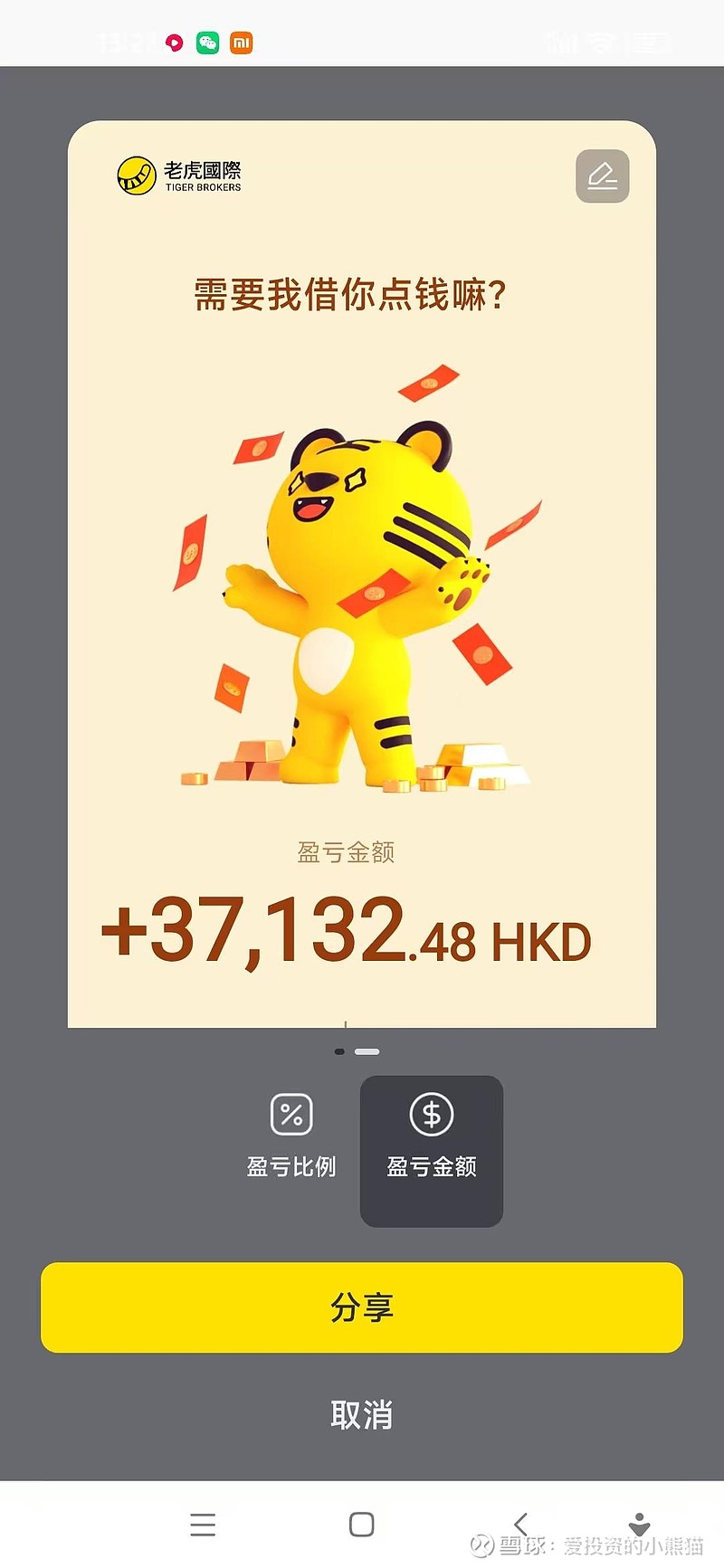Image resolution: width=724 pixels, height=1568 pixels.
Task: Go back using system back arrow
Action: point(520,1524)
